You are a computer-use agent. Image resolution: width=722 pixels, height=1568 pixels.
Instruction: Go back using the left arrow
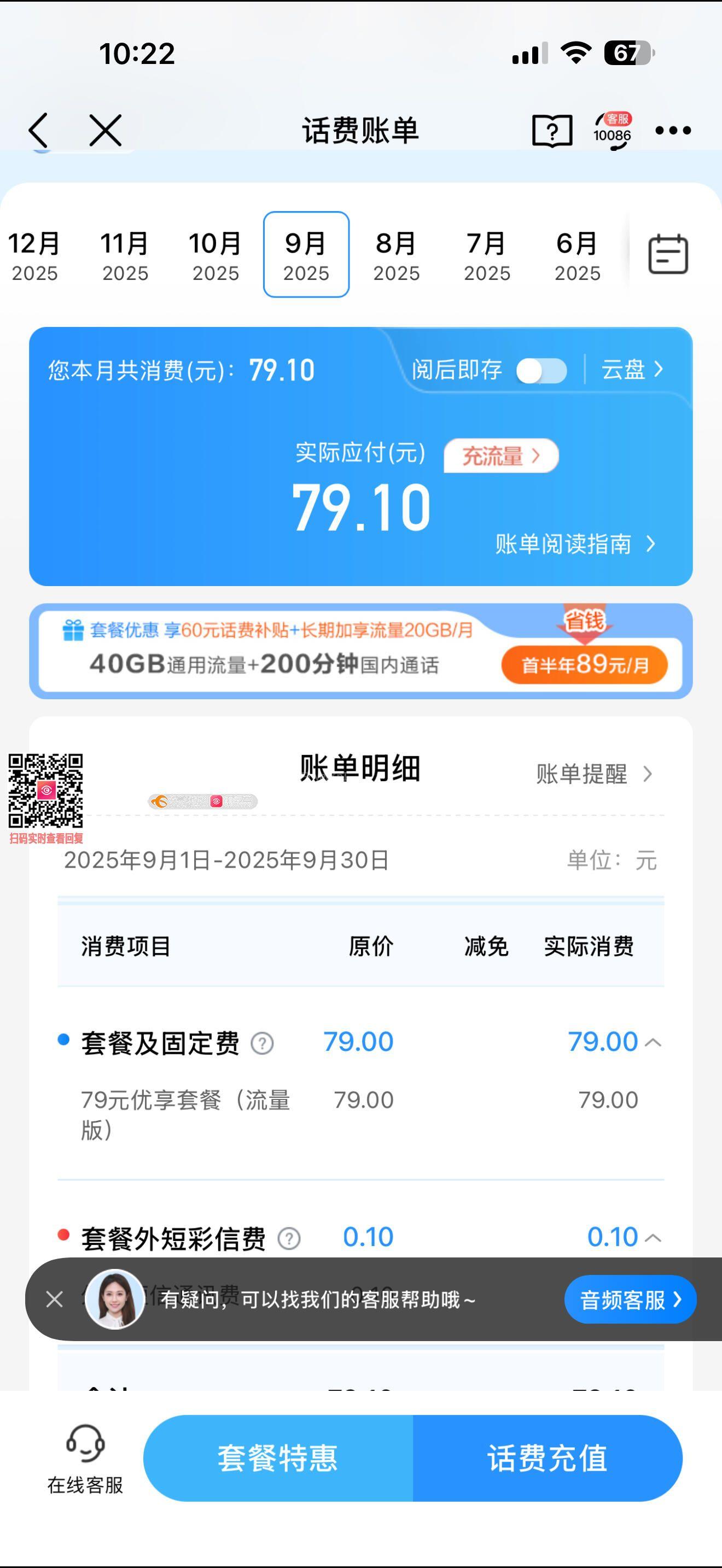point(38,130)
